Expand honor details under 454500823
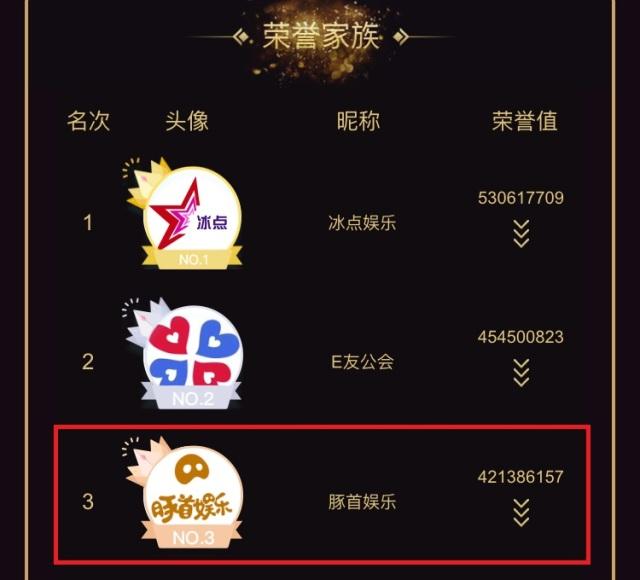Screen dimensions: 640x580 tap(520, 372)
